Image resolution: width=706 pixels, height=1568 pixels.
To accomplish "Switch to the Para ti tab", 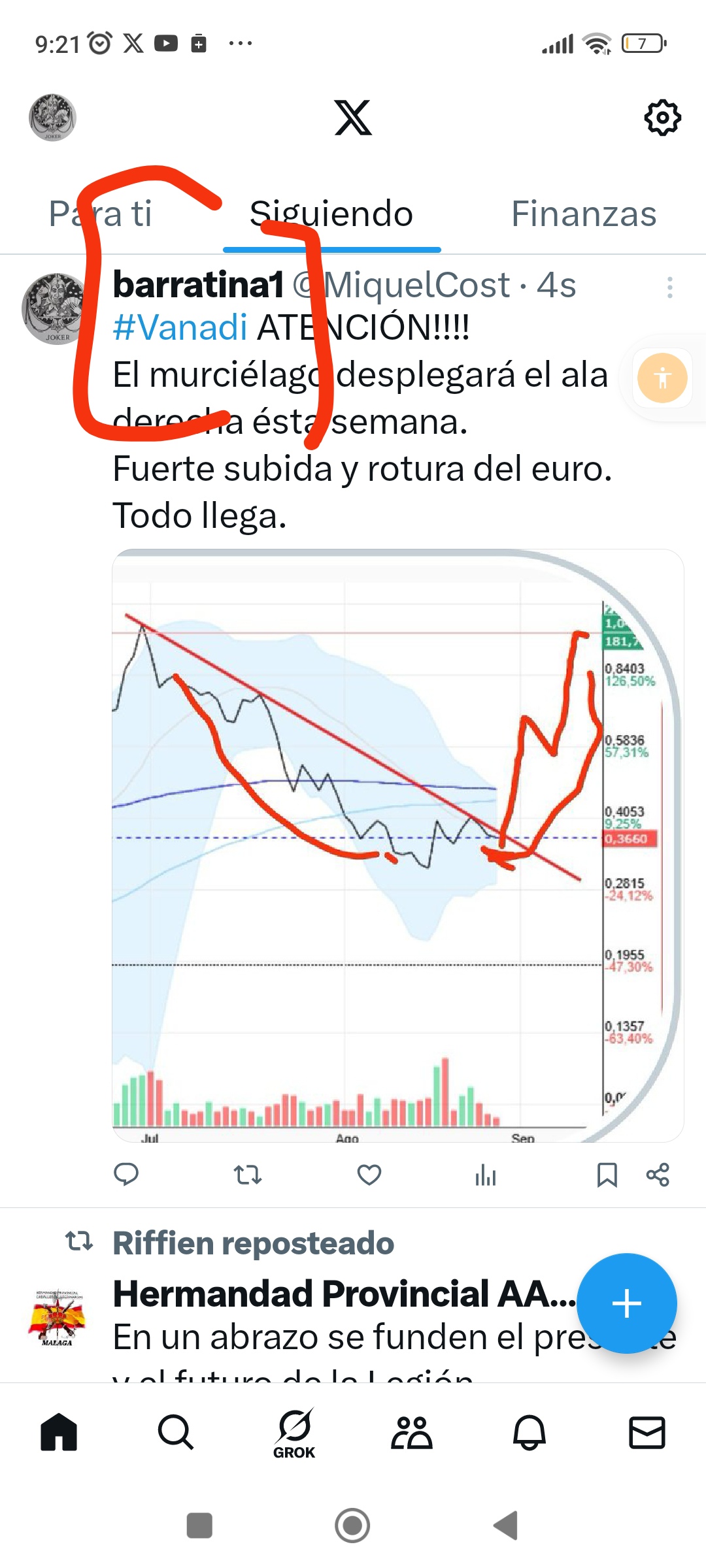I will [x=100, y=214].
